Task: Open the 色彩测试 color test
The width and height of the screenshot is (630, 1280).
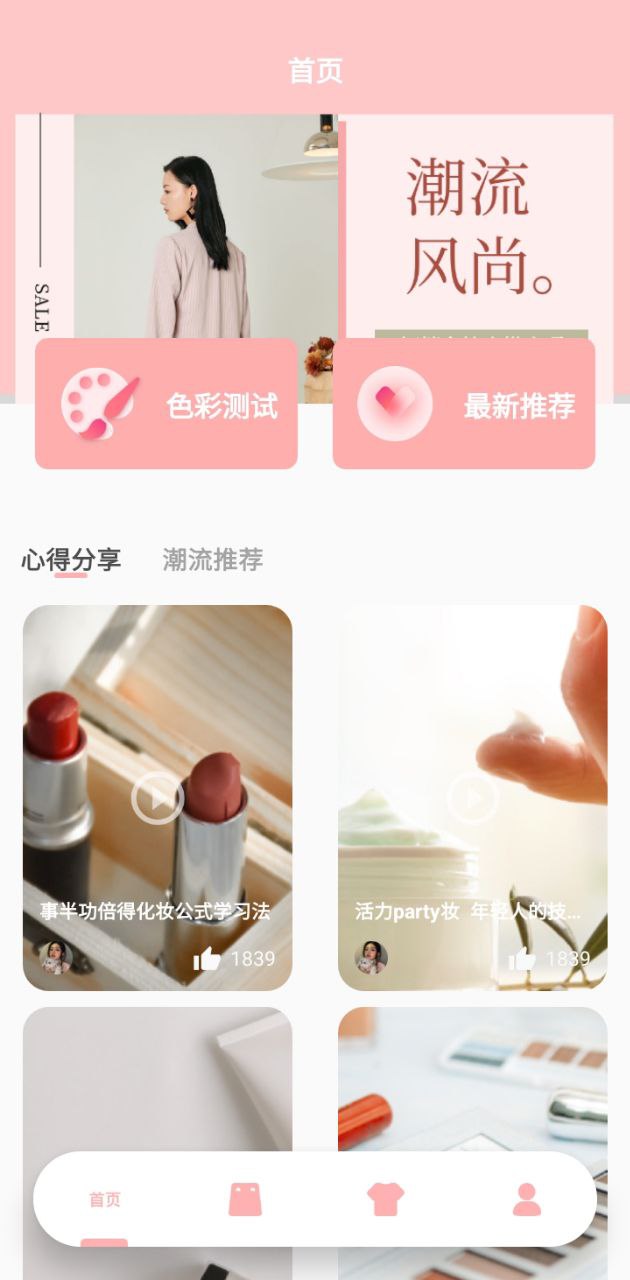Action: point(166,404)
